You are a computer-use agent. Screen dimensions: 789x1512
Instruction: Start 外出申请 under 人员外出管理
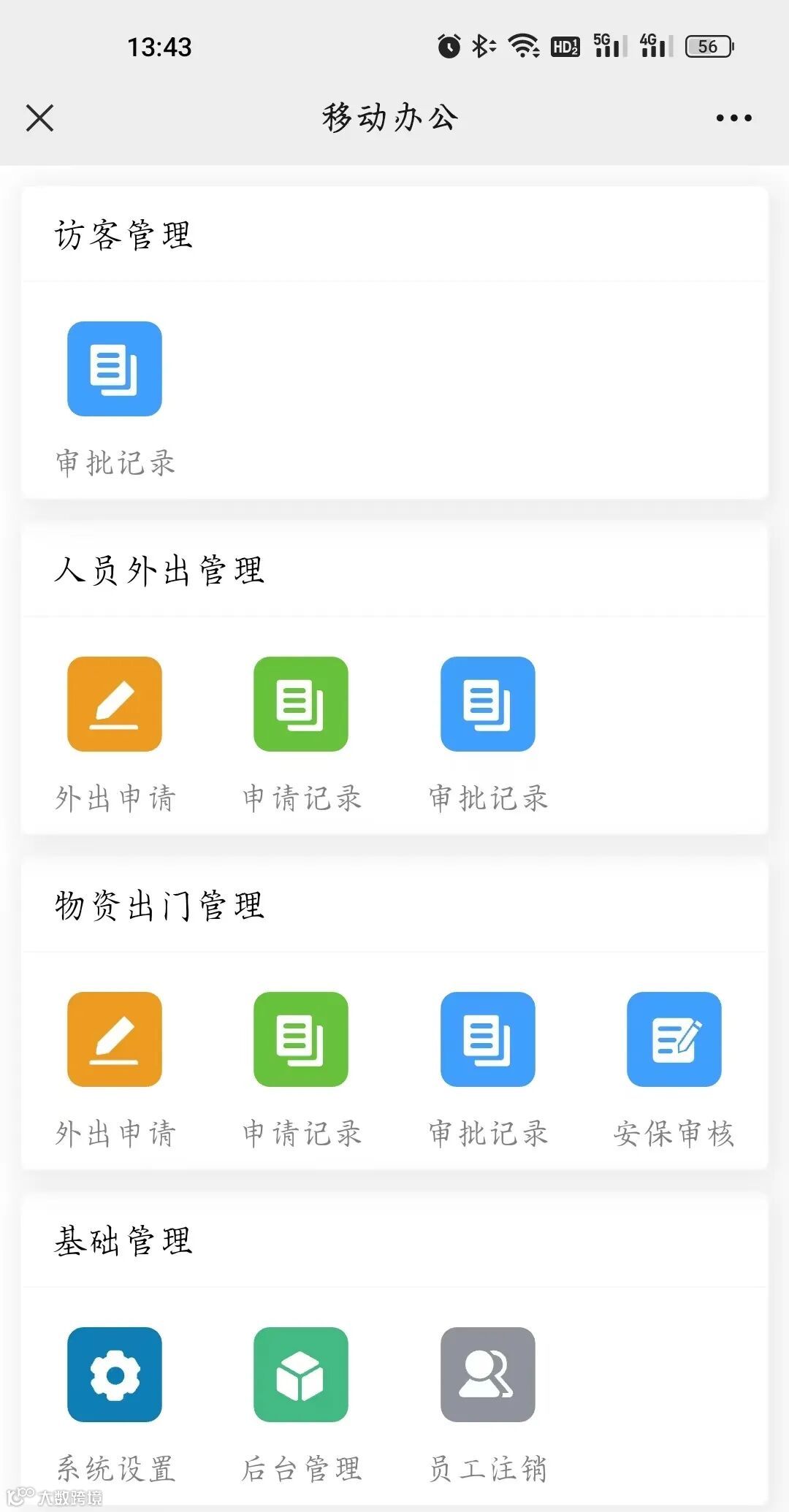[x=115, y=704]
